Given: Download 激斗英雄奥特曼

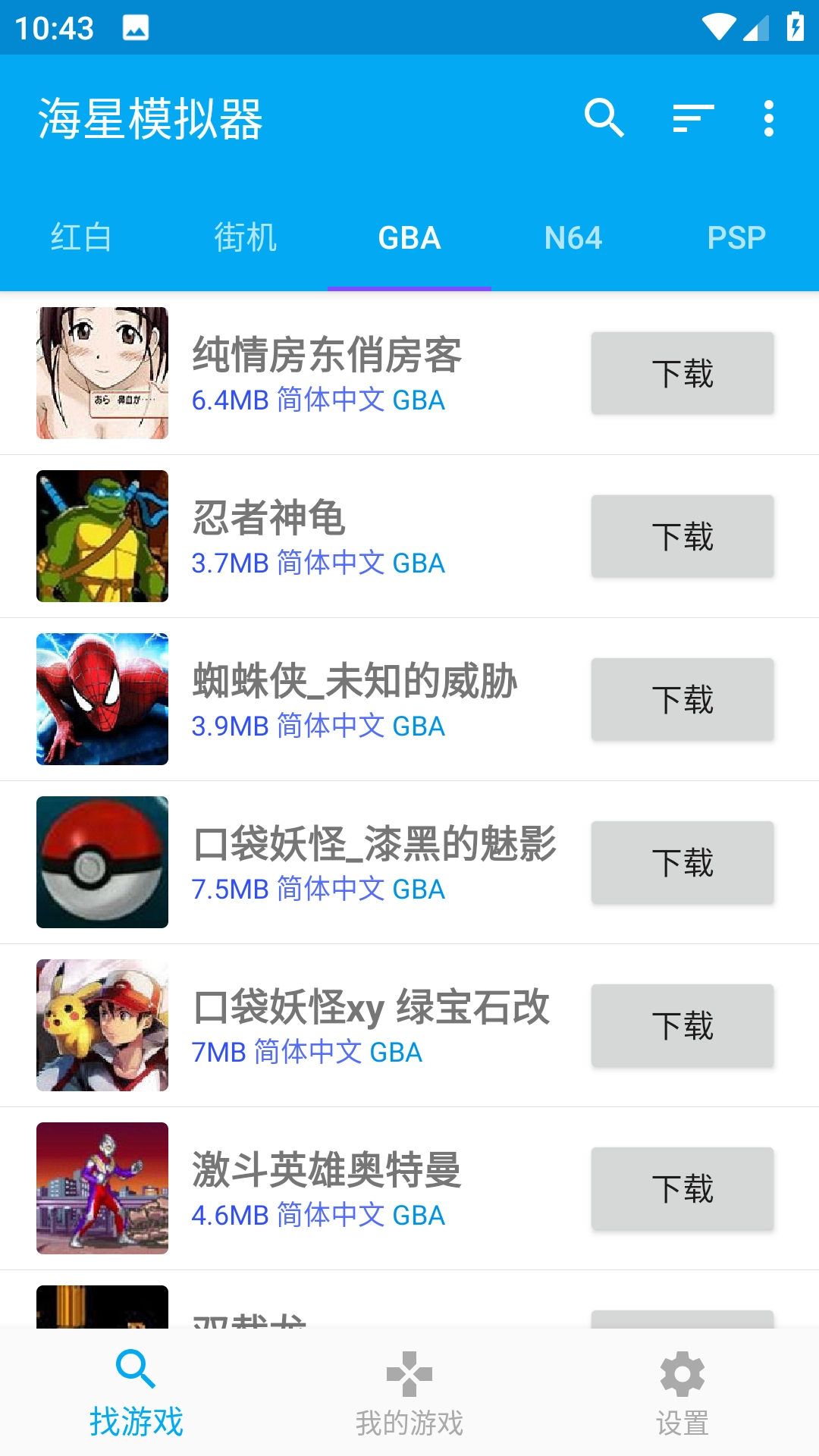Looking at the screenshot, I should pyautogui.click(x=682, y=1188).
